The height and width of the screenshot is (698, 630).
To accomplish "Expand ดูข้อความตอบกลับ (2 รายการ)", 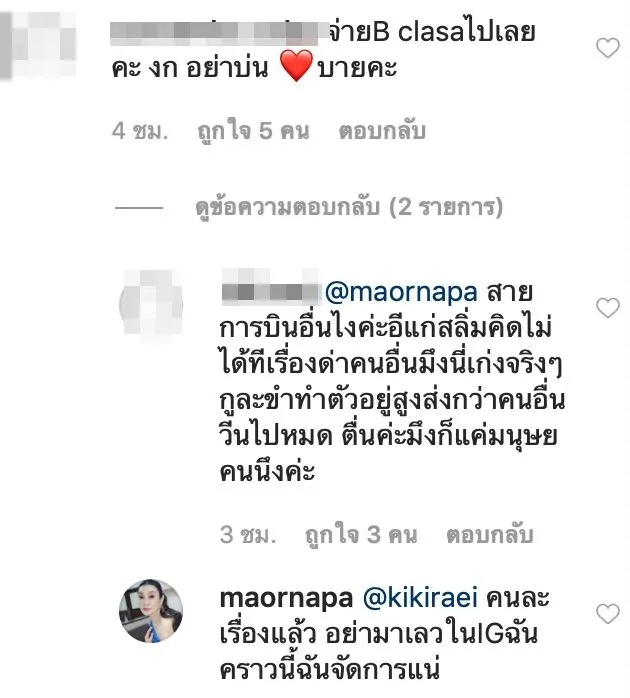I will click(348, 208).
